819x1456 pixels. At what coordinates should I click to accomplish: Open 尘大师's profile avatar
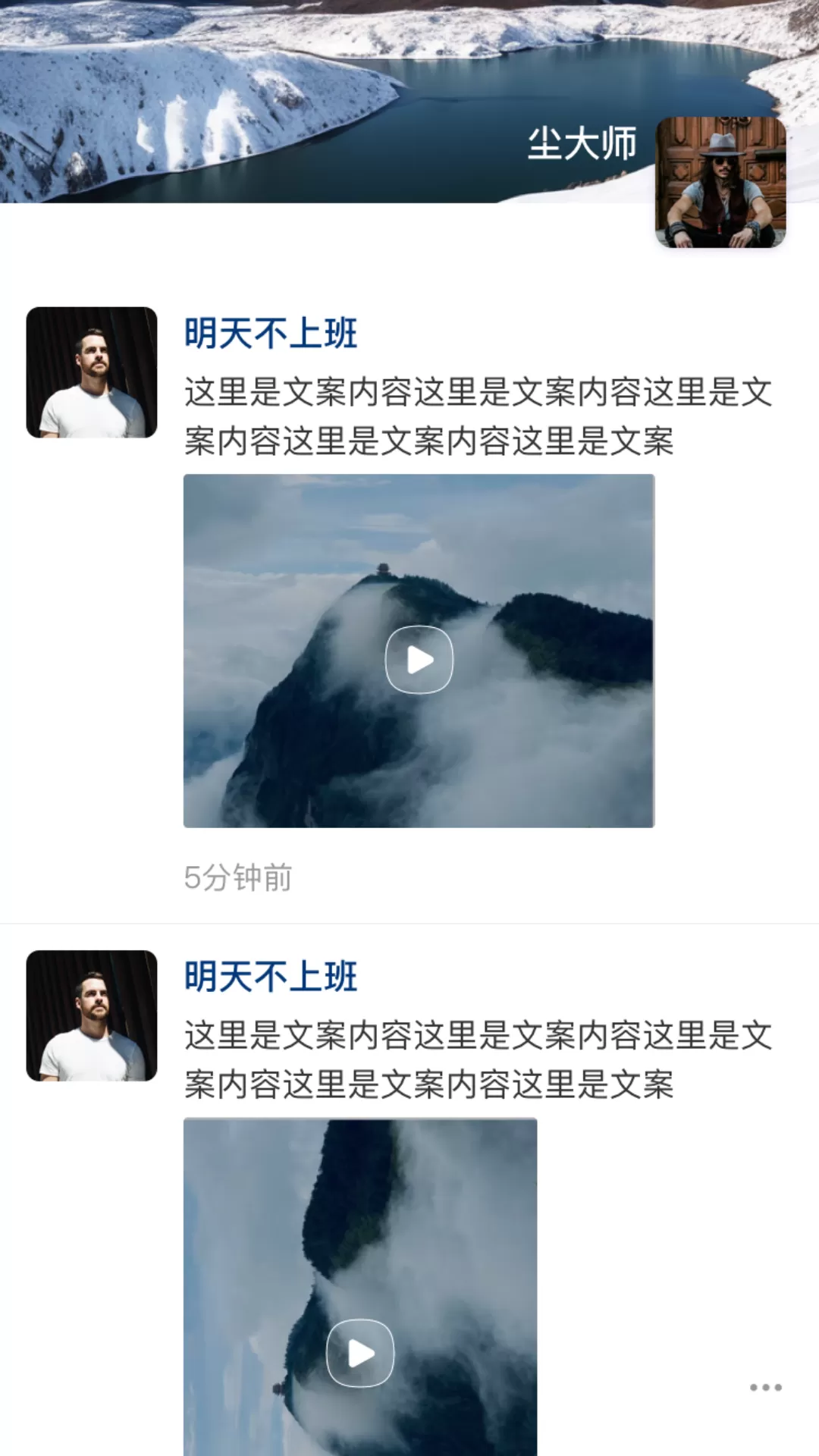720,182
